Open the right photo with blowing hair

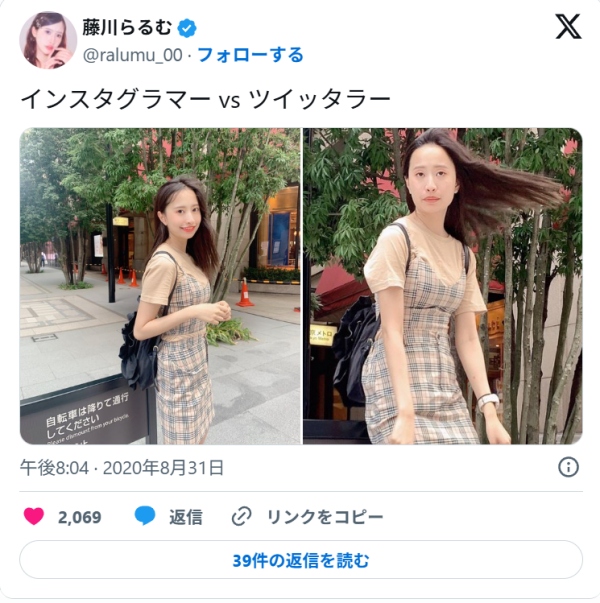442,286
